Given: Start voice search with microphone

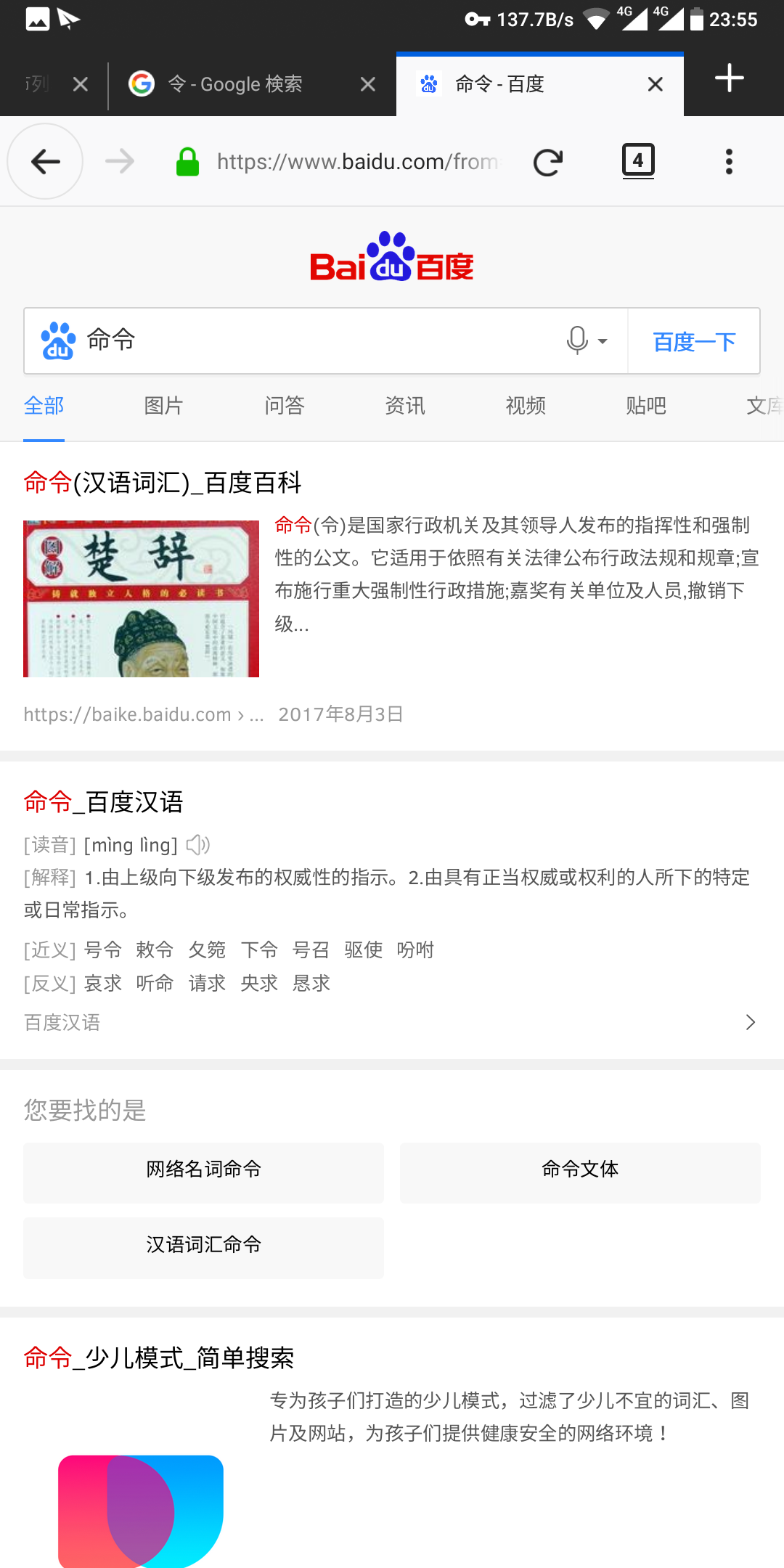Looking at the screenshot, I should 578,340.
